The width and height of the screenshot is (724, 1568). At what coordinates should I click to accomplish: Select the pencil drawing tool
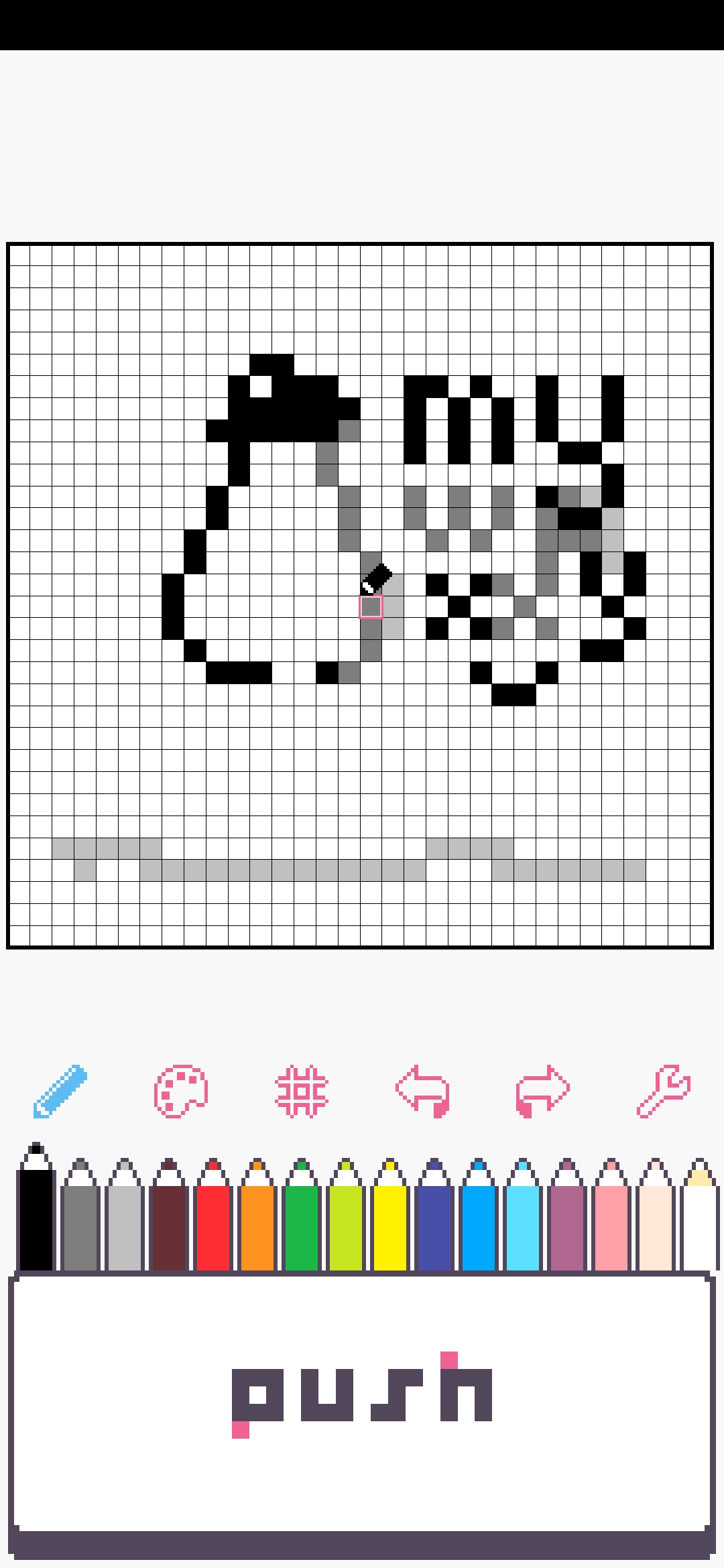(x=60, y=1091)
